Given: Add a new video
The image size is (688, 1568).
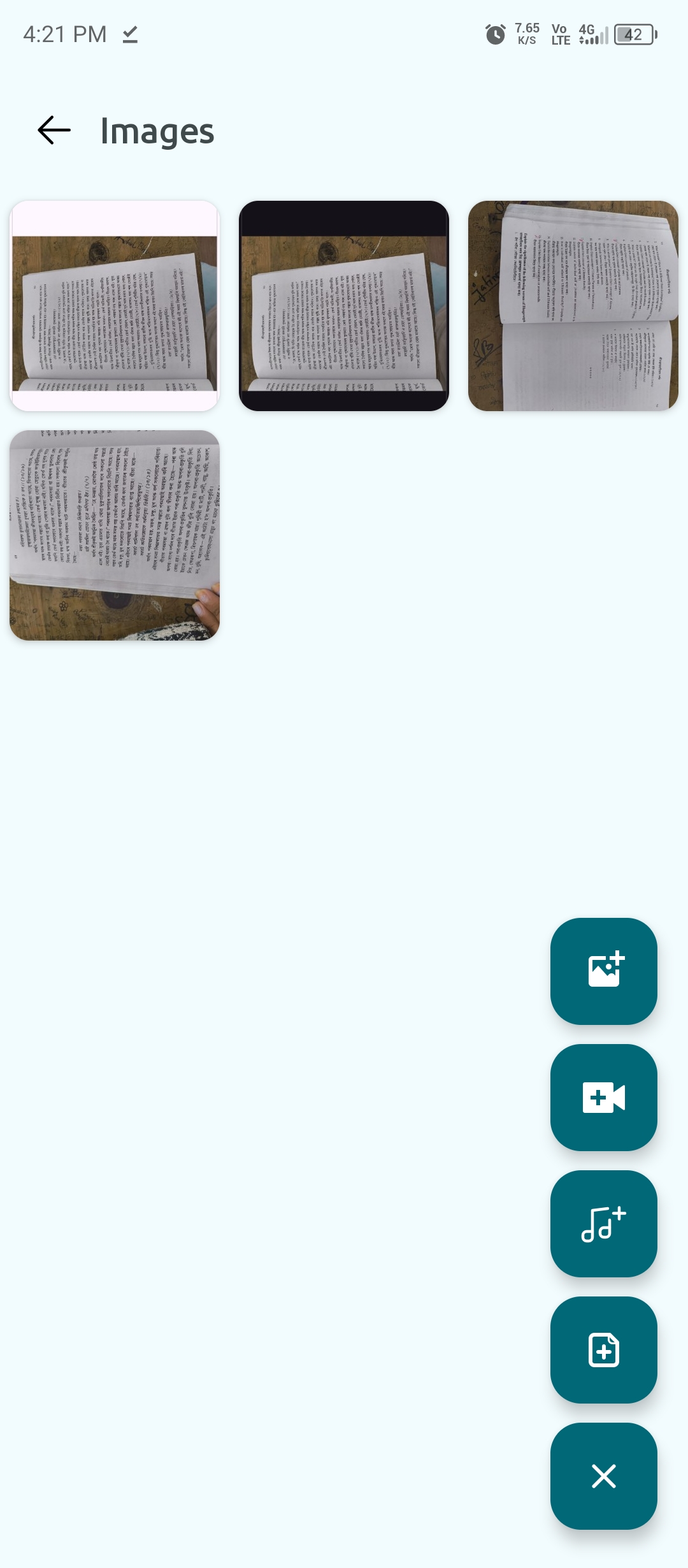Looking at the screenshot, I should [603, 1097].
